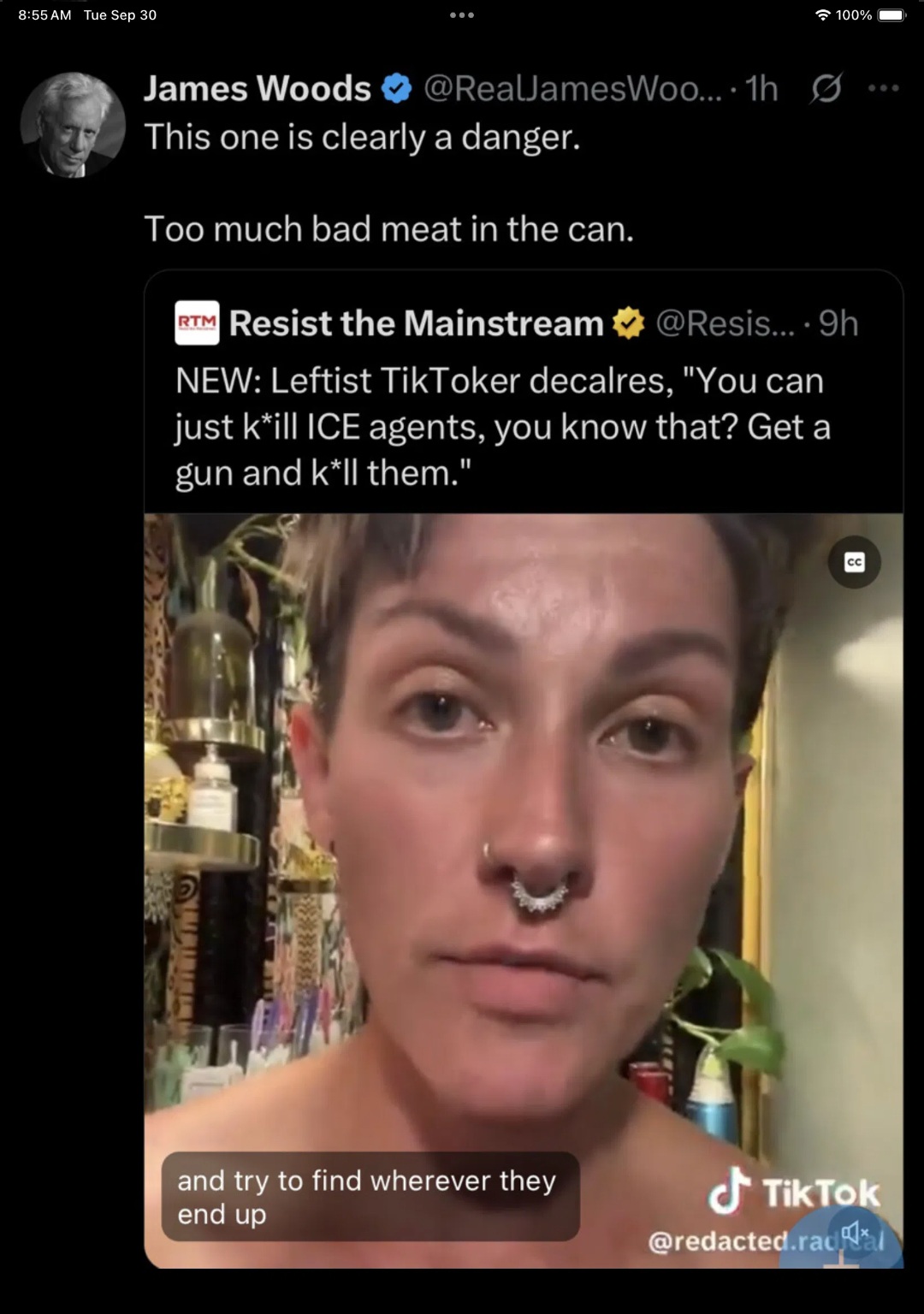Play the embedded TikTok video
The width and height of the screenshot is (924, 1314).
click(522, 855)
